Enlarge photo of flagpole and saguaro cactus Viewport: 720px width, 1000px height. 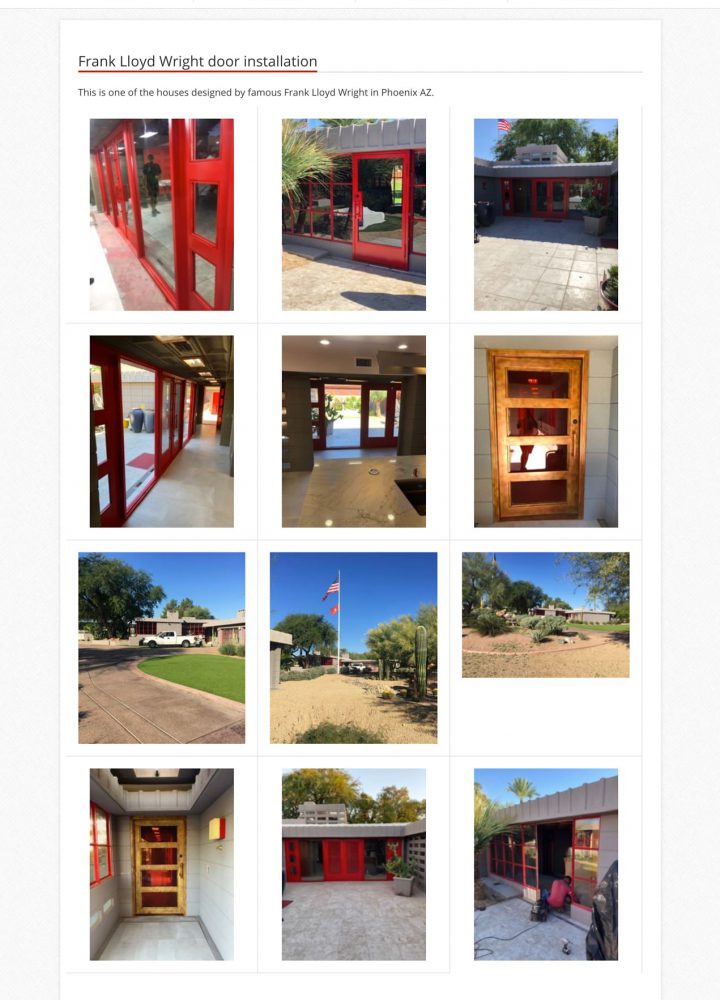click(x=353, y=647)
